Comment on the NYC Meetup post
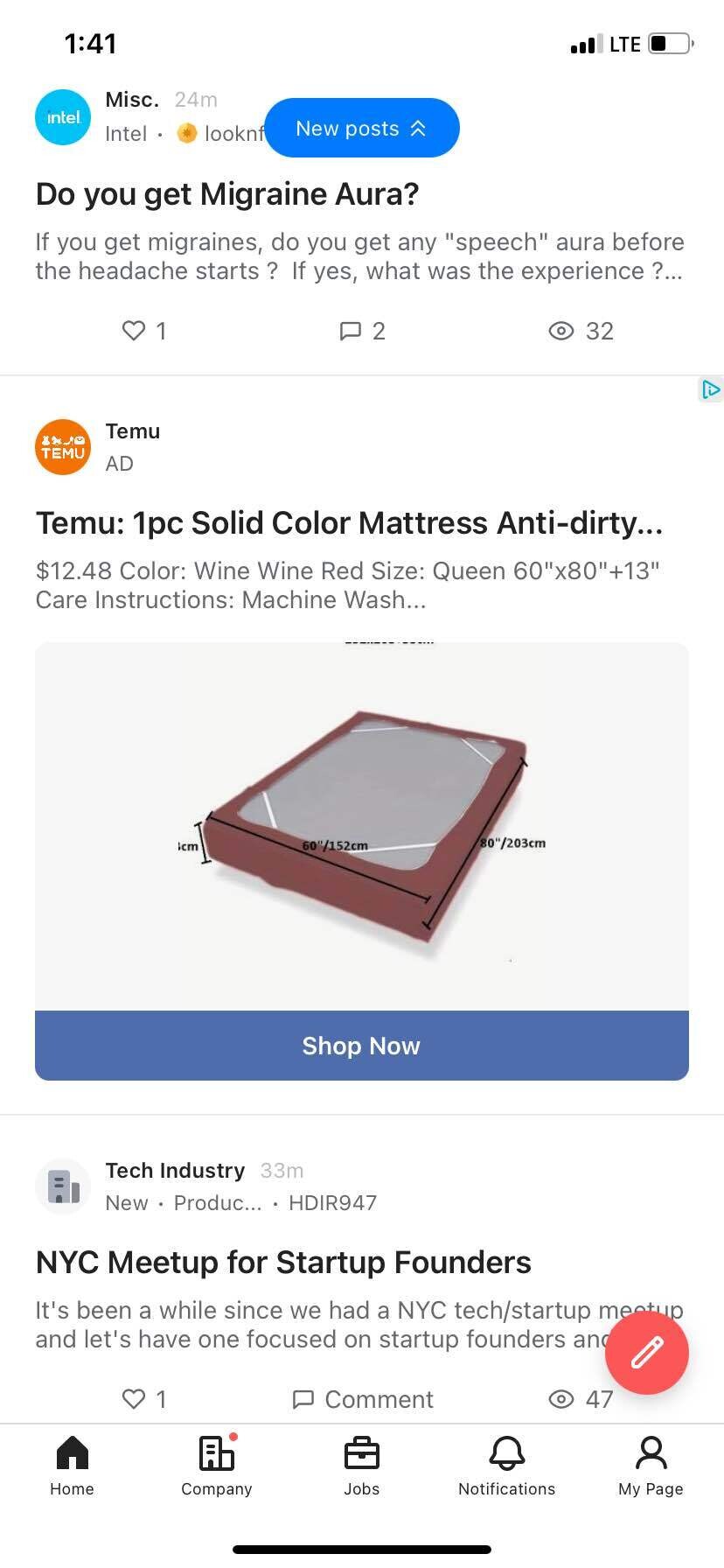Image resolution: width=724 pixels, height=1568 pixels. click(361, 1399)
